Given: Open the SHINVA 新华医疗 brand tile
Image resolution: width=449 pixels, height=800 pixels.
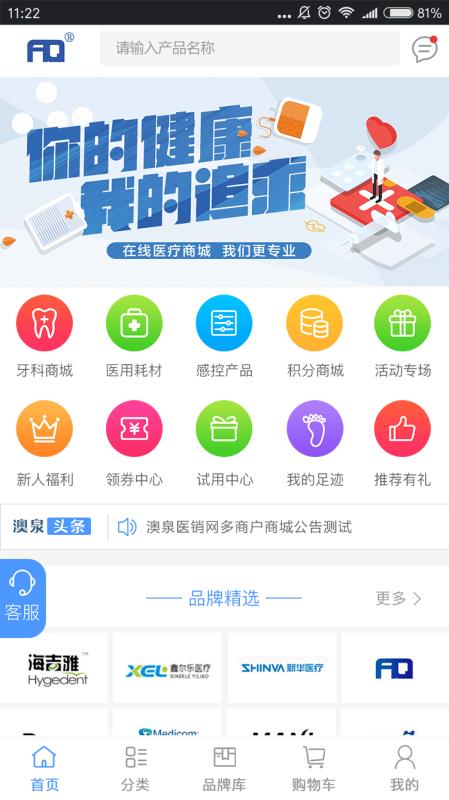Looking at the screenshot, I should click(282, 668).
